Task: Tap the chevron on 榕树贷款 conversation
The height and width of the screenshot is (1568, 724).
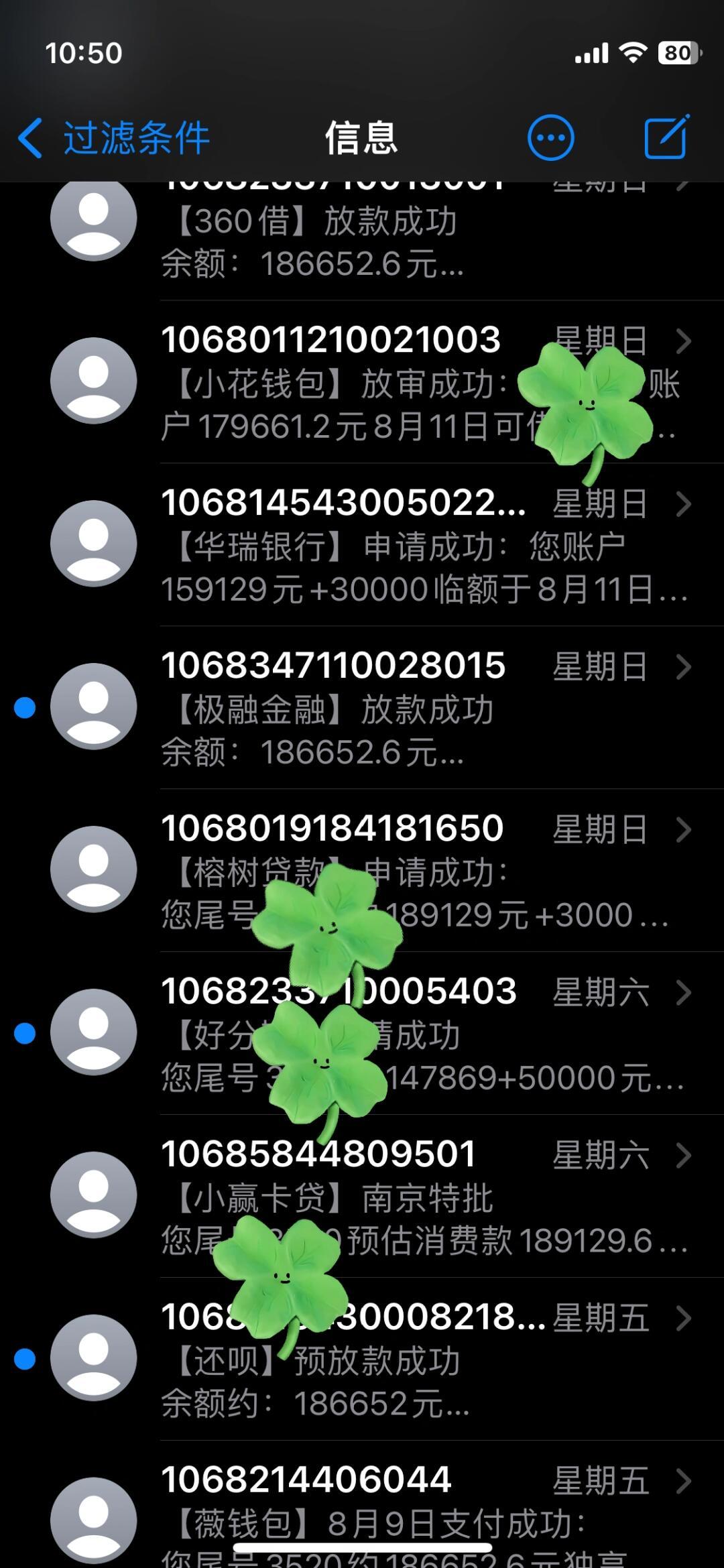Action: 683,829
